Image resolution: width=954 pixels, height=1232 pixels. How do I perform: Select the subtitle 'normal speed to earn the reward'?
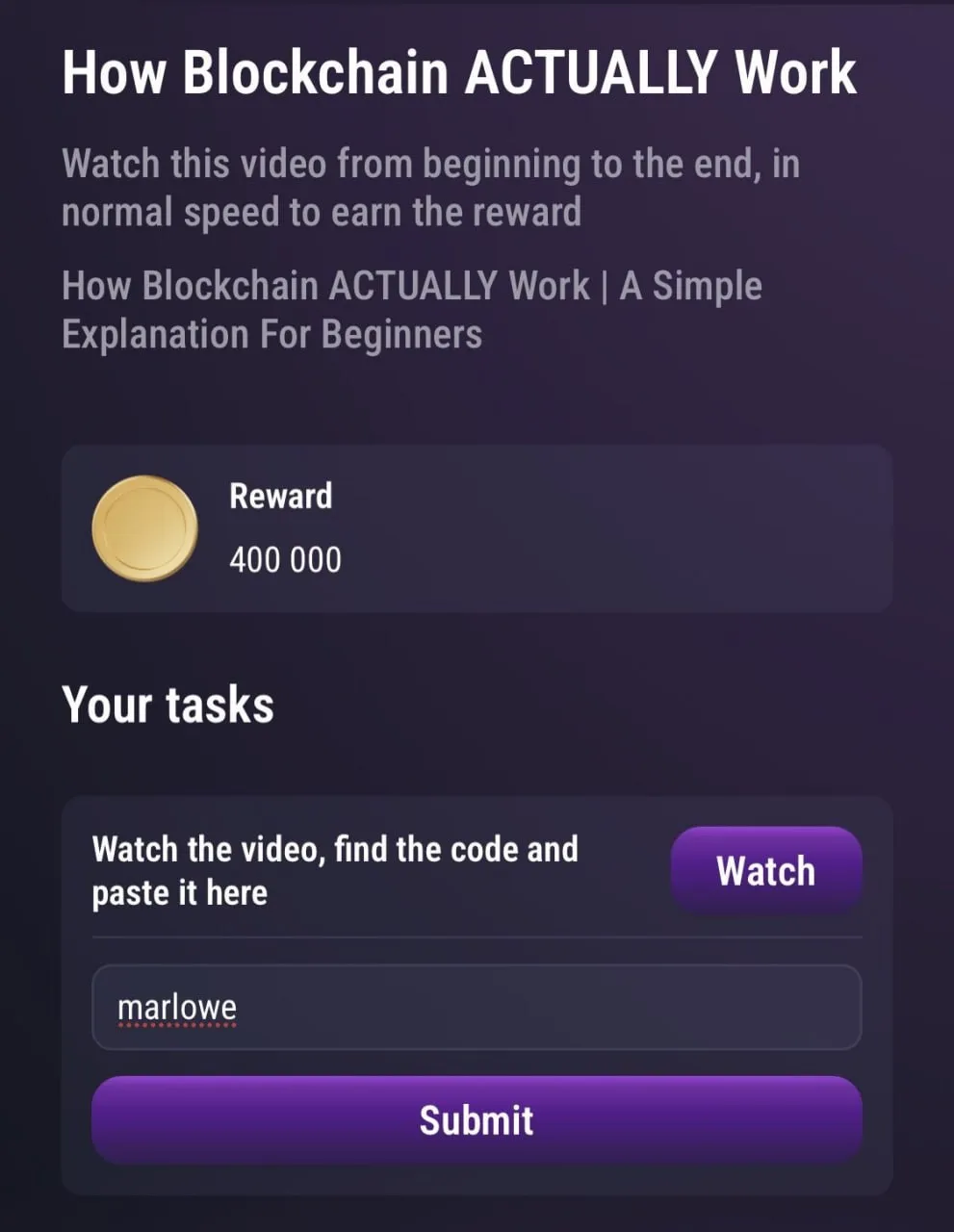322,212
